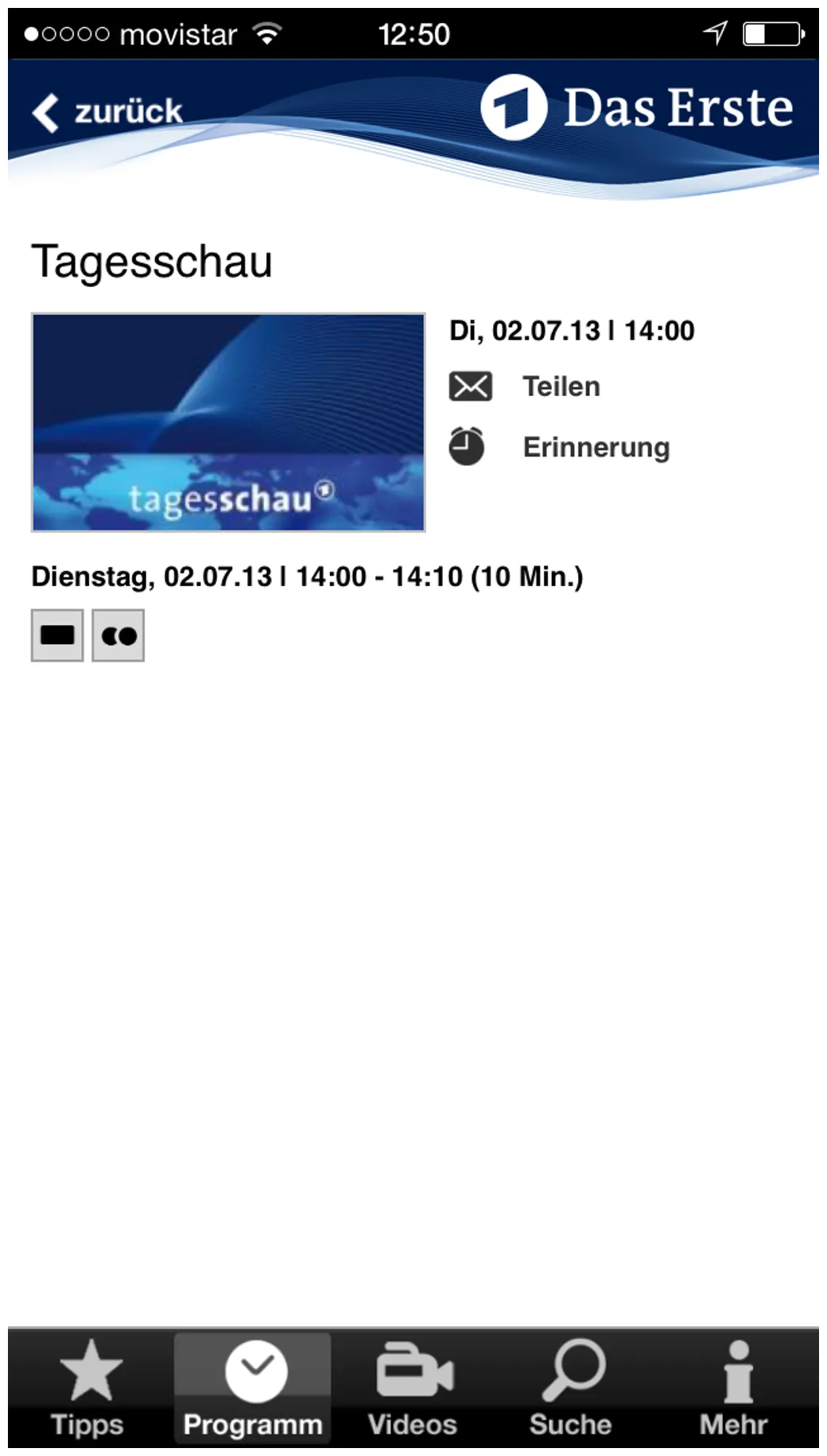Select the widescreen format indicator
827x1456 pixels.
56,635
